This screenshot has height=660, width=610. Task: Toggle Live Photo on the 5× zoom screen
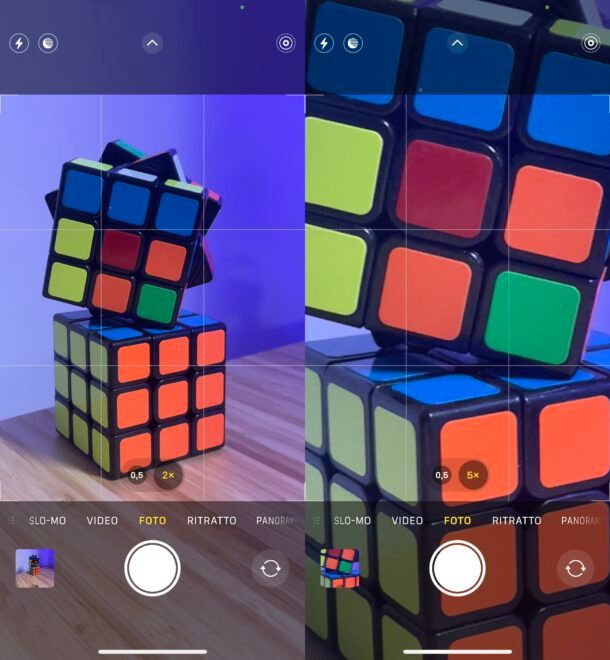tap(591, 43)
